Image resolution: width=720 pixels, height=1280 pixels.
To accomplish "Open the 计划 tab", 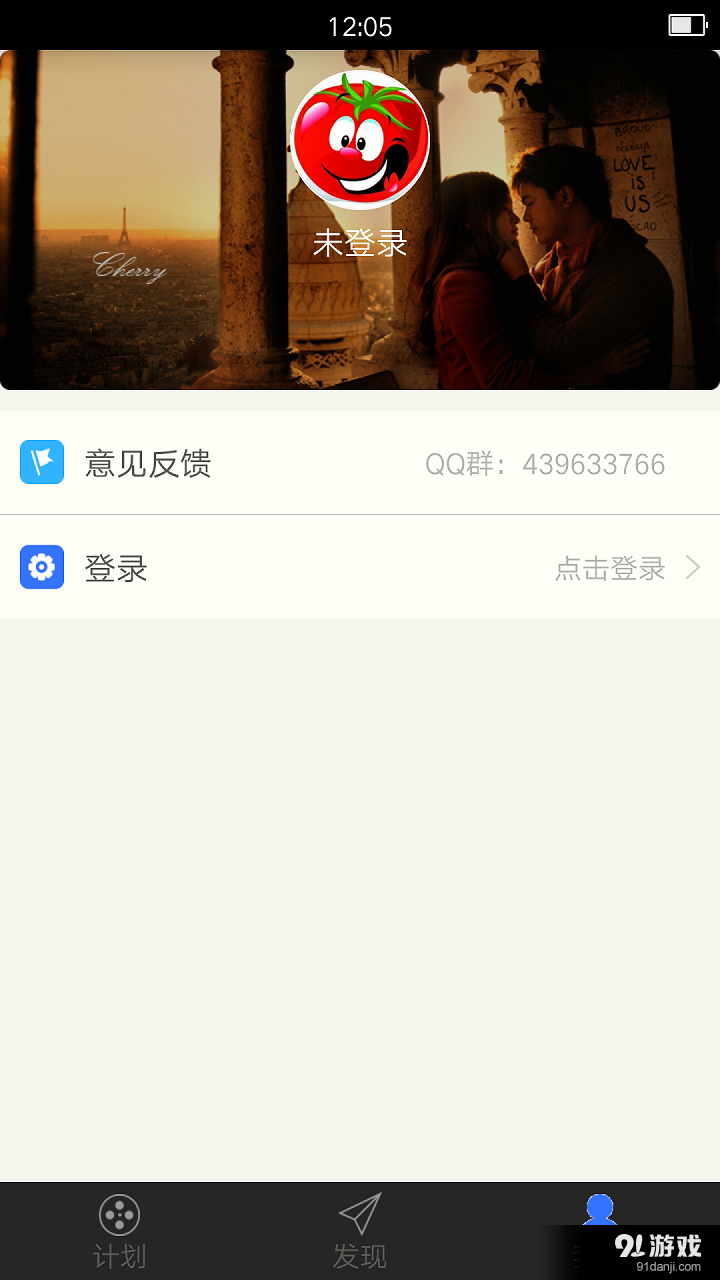I will click(119, 1230).
